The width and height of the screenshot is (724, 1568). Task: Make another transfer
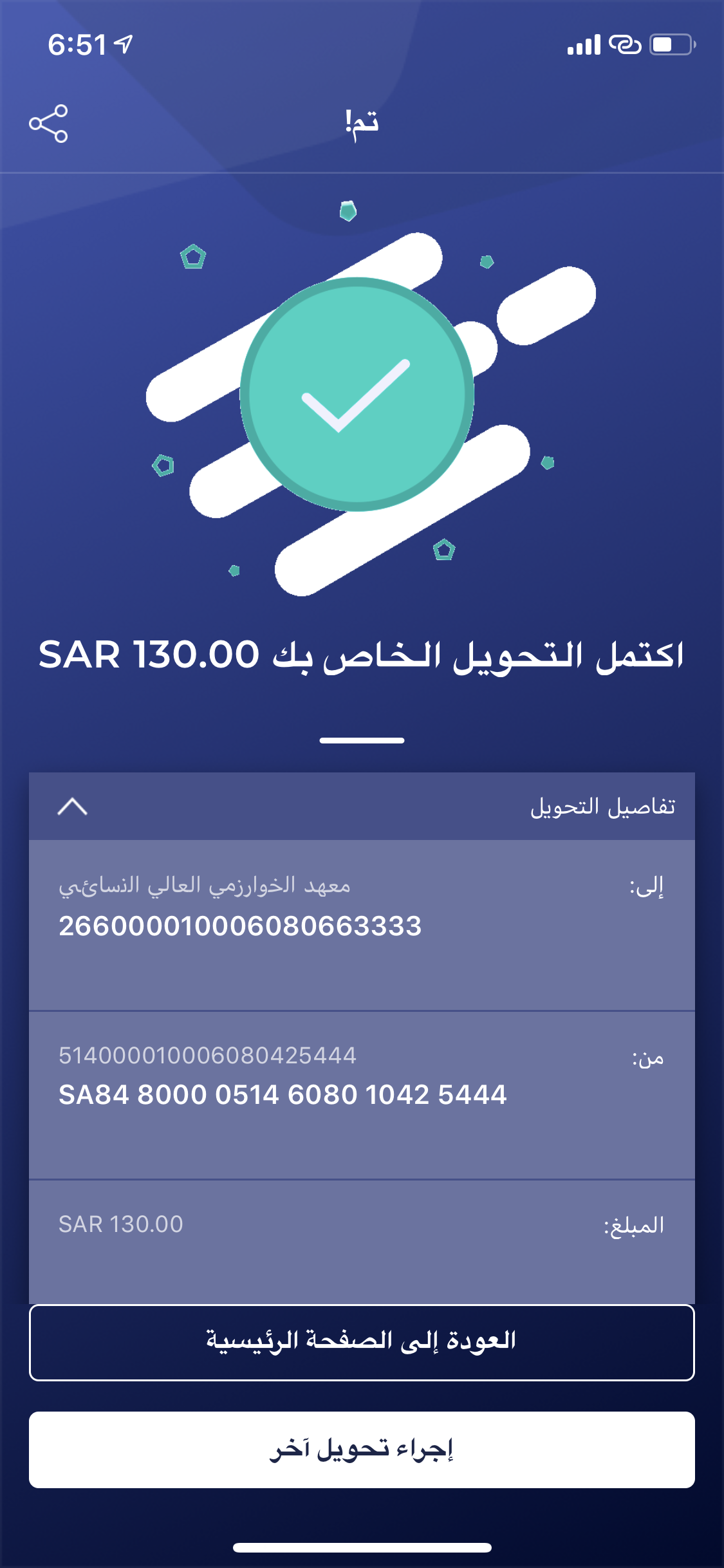tap(362, 1450)
